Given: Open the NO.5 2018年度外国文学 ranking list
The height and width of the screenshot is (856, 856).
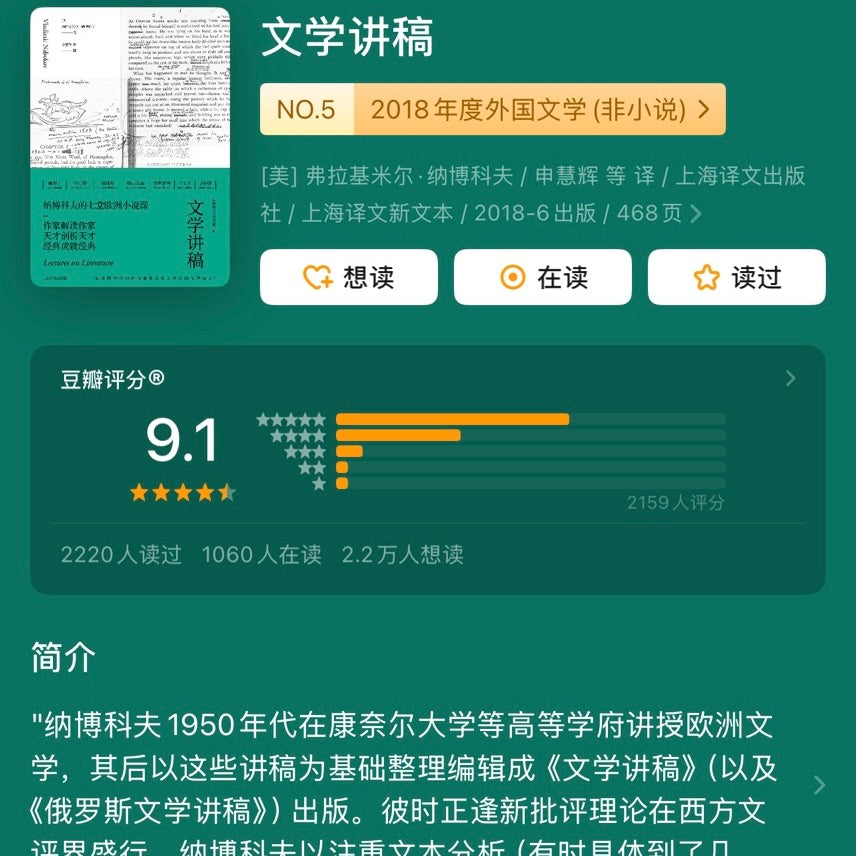Looking at the screenshot, I should 492,109.
